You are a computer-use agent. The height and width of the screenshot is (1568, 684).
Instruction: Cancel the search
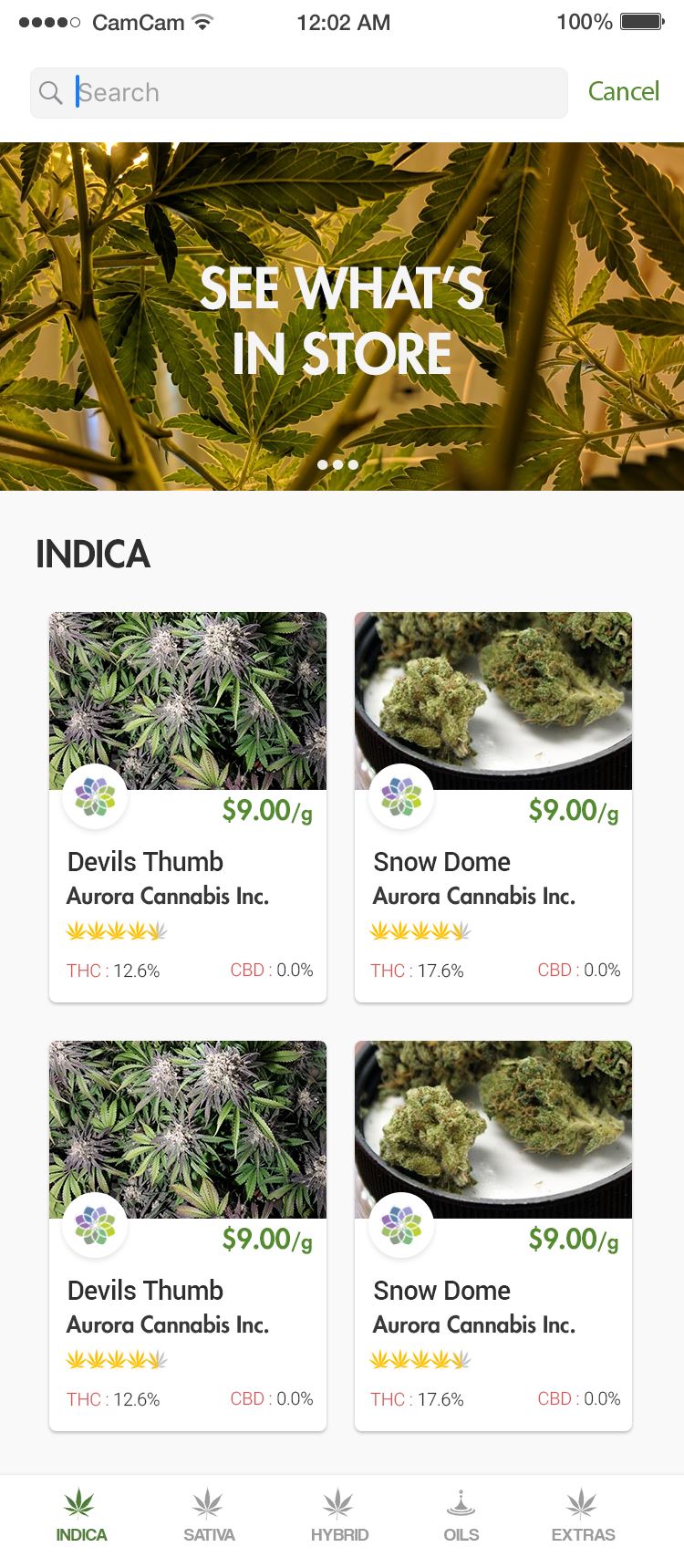click(x=624, y=91)
